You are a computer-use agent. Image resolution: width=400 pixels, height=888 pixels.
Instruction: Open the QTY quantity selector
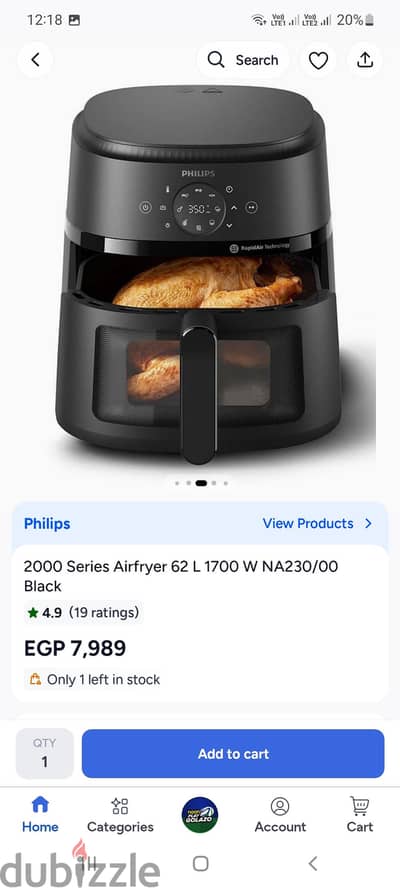44,753
